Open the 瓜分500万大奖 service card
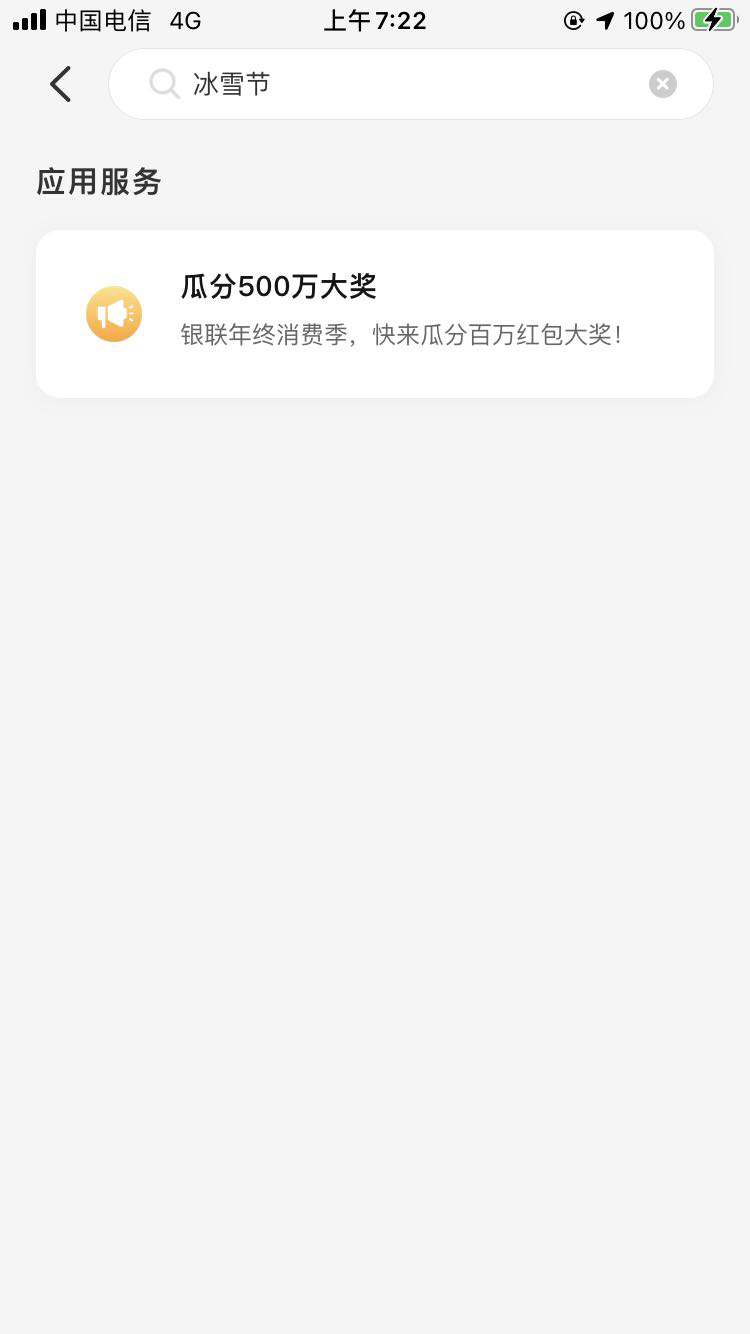 375,314
